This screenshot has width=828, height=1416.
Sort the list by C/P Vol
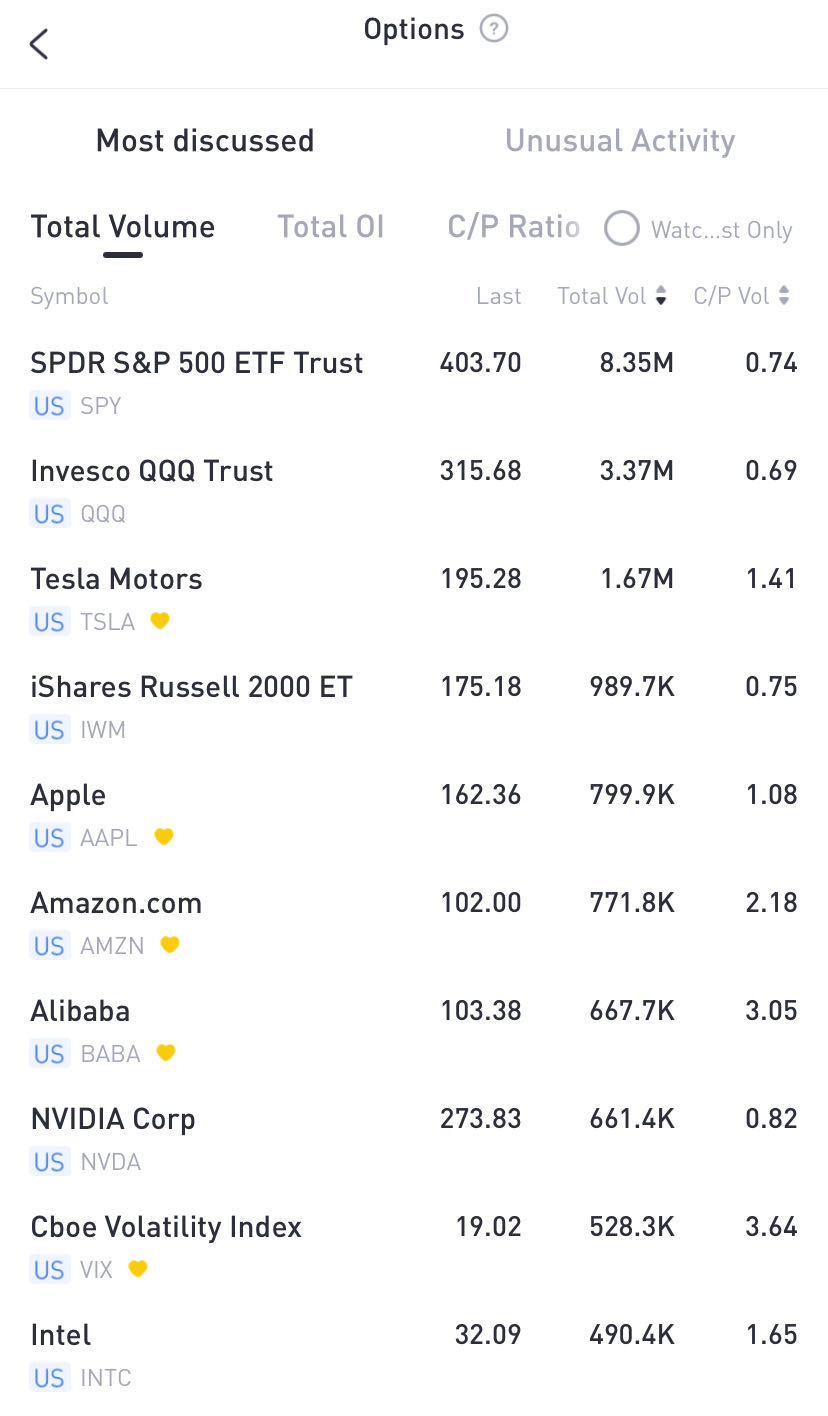pyautogui.click(x=742, y=296)
